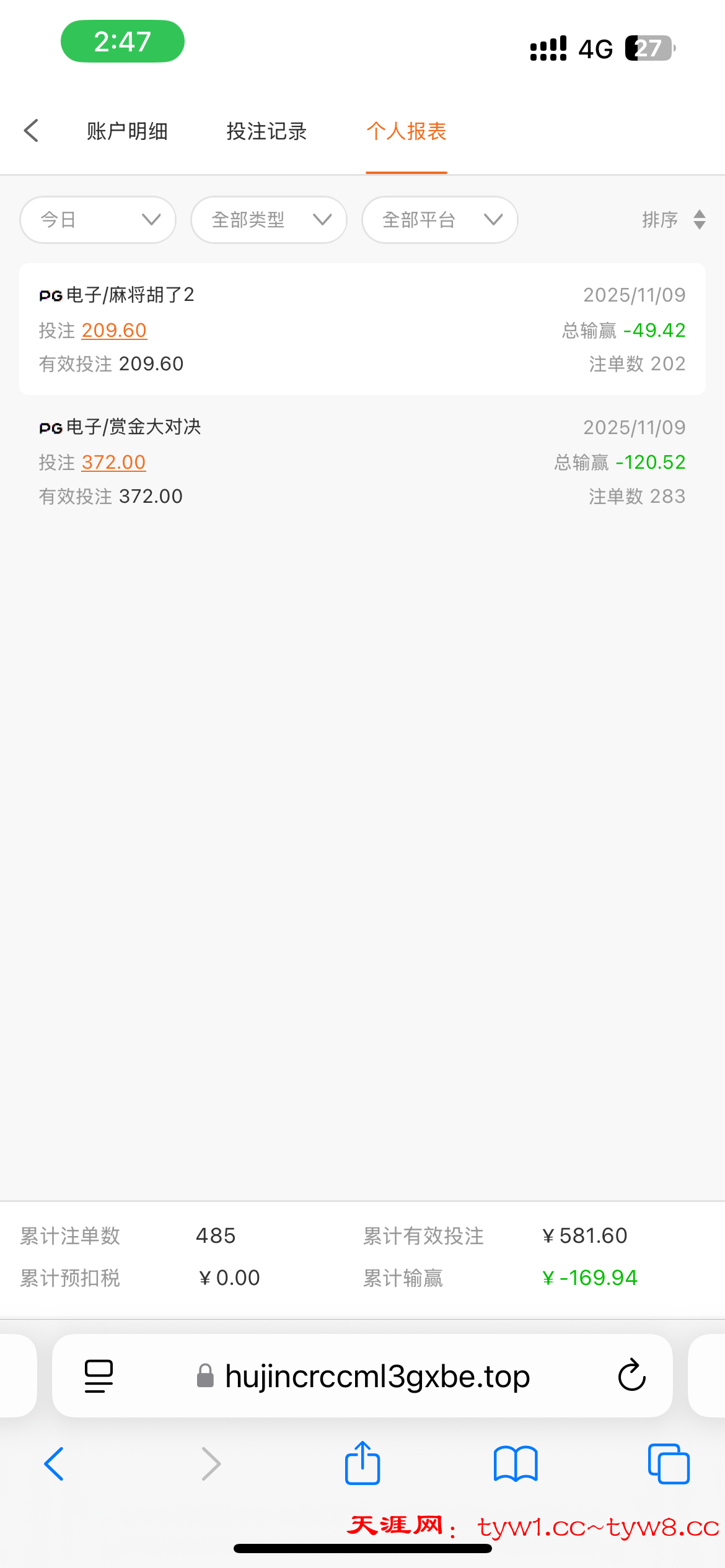This screenshot has width=725, height=1568.
Task: Open browser bookmarks
Action: point(516,1463)
